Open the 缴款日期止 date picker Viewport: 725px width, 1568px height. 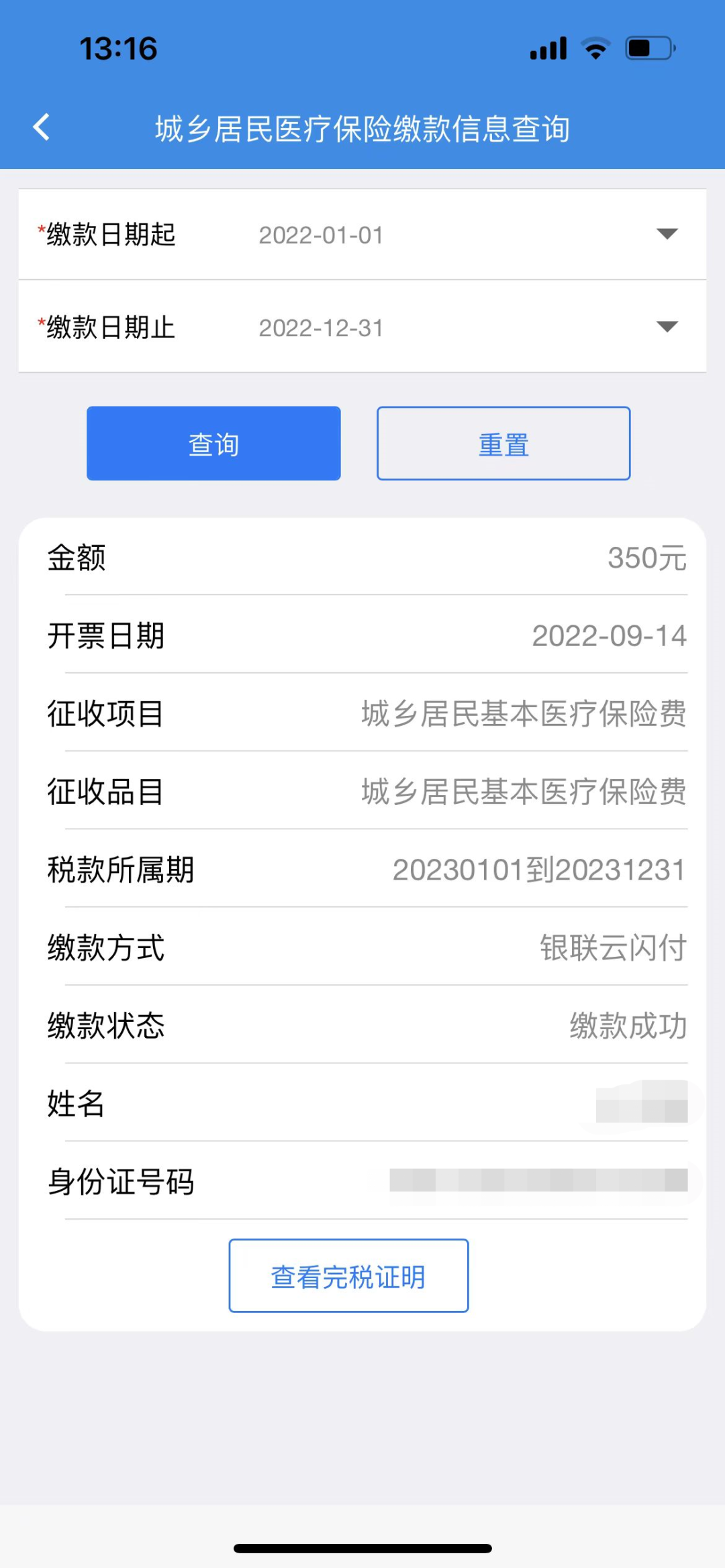point(666,327)
